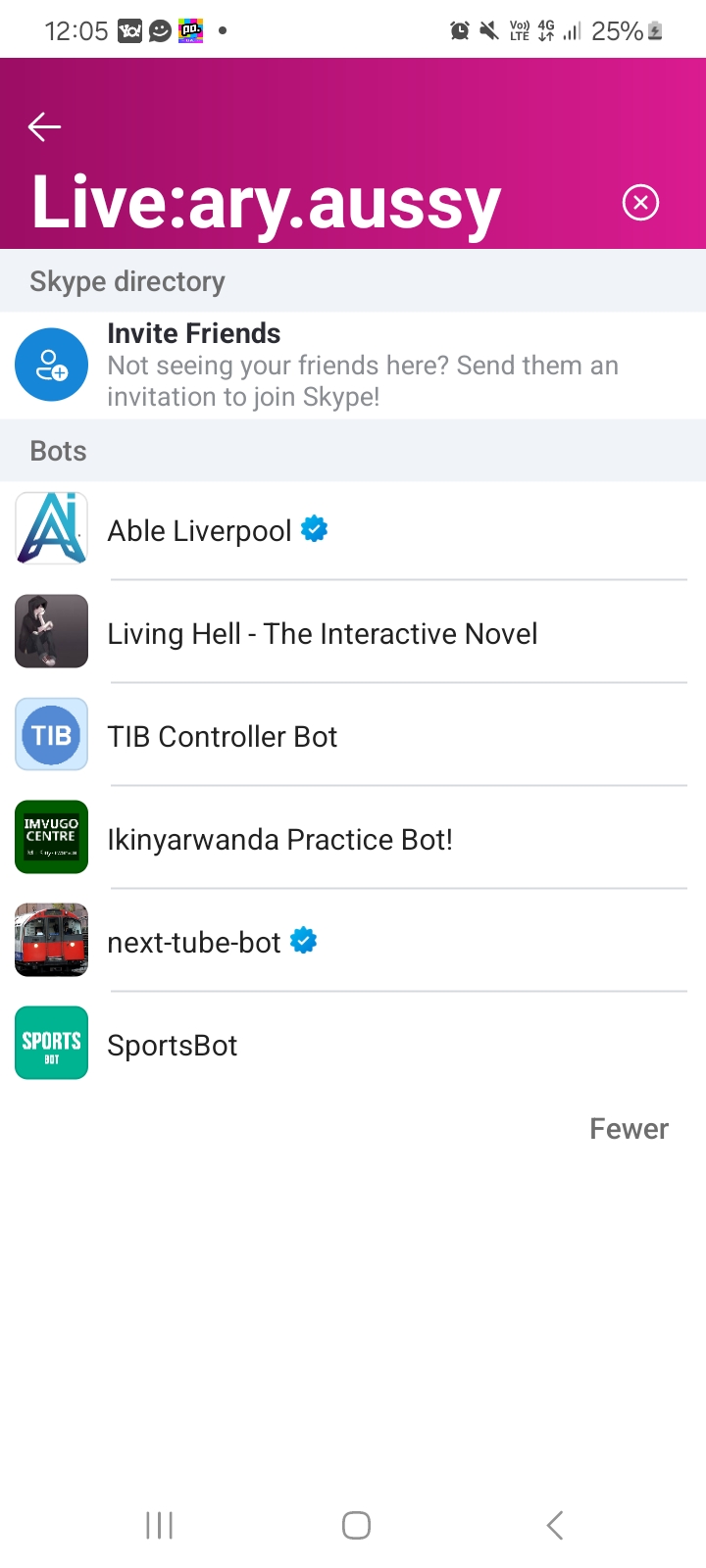Image resolution: width=706 pixels, height=1568 pixels.
Task: Open TIB Controller Bot
Action: [353, 736]
